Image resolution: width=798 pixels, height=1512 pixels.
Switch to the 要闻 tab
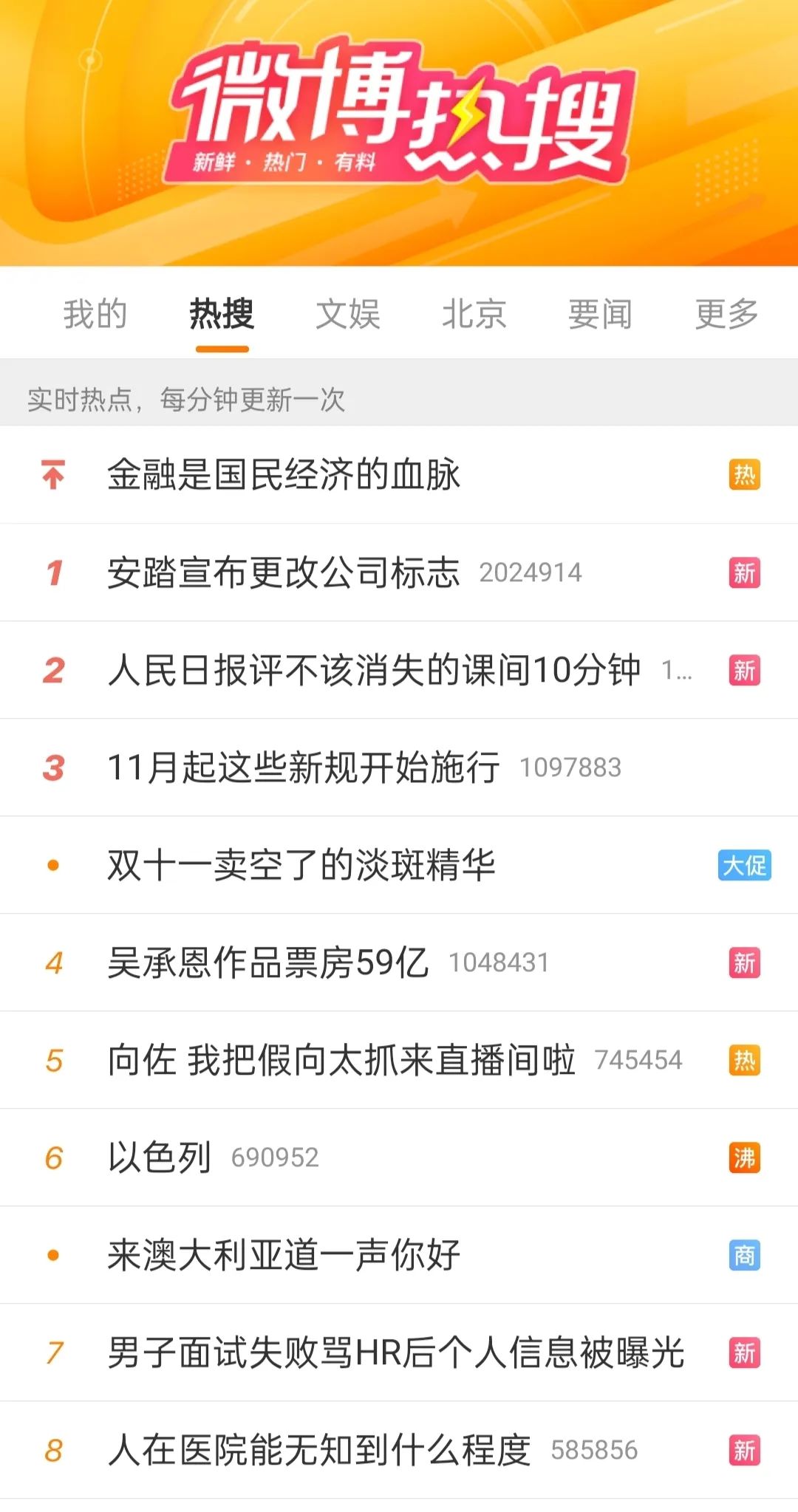(600, 314)
